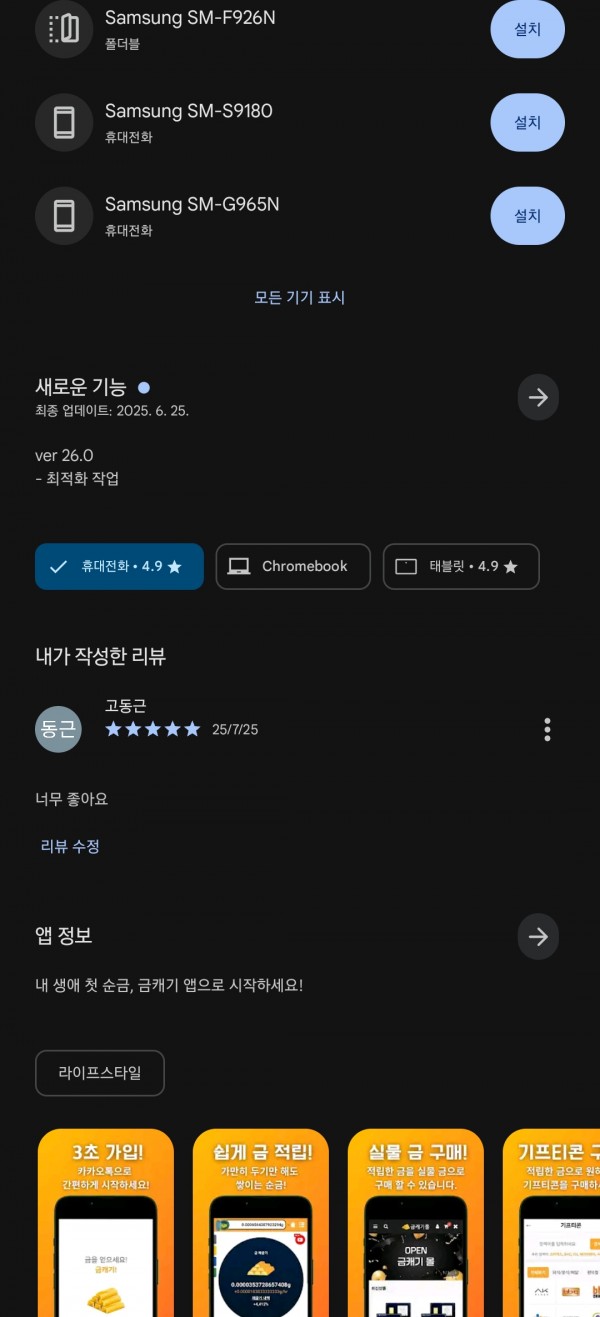Open the 기프티콘 screenshot
600x1317 pixels.
[x=551, y=1223]
